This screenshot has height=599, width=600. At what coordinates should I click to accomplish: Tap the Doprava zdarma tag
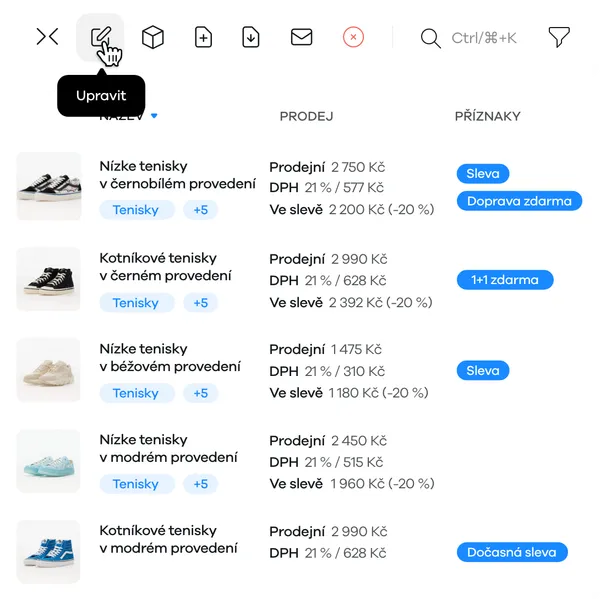(x=519, y=201)
